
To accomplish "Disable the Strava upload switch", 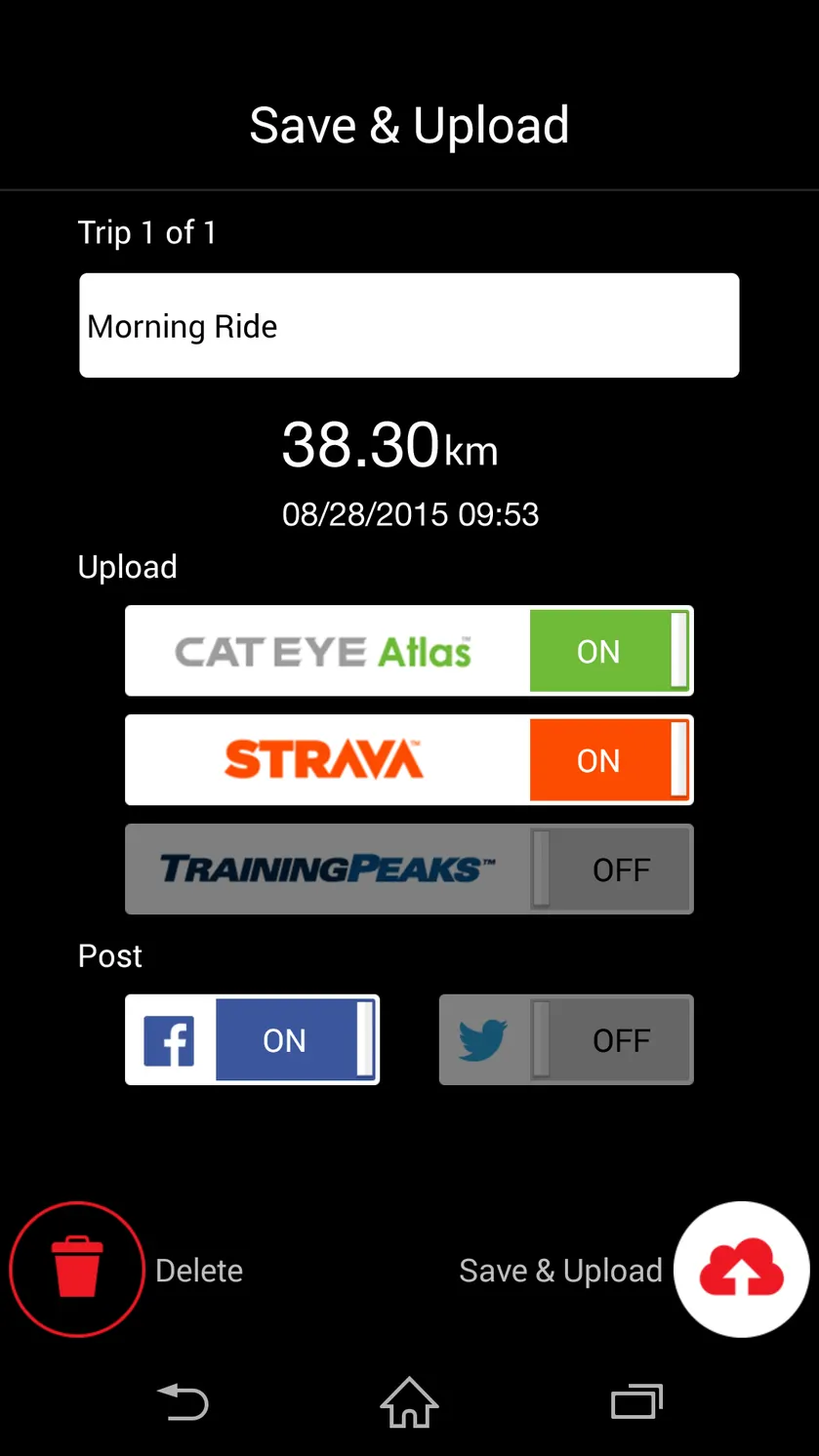I will click(609, 760).
